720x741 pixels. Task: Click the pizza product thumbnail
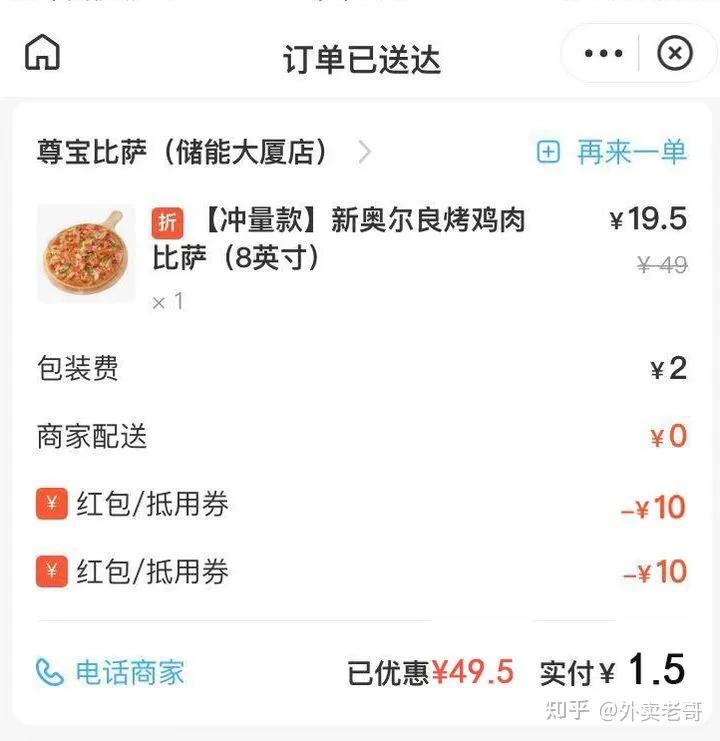pos(86,254)
